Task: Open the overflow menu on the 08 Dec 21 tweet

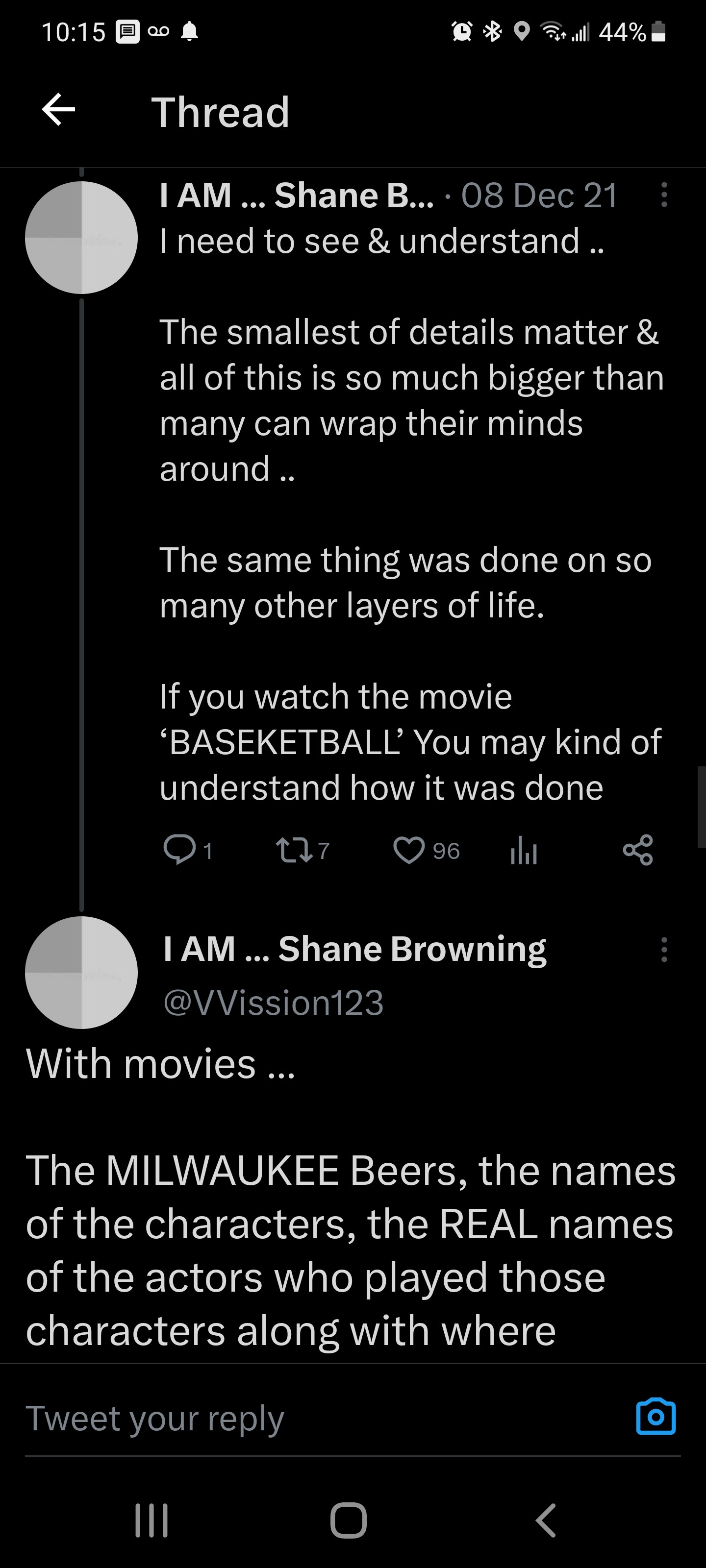Action: coord(664,195)
